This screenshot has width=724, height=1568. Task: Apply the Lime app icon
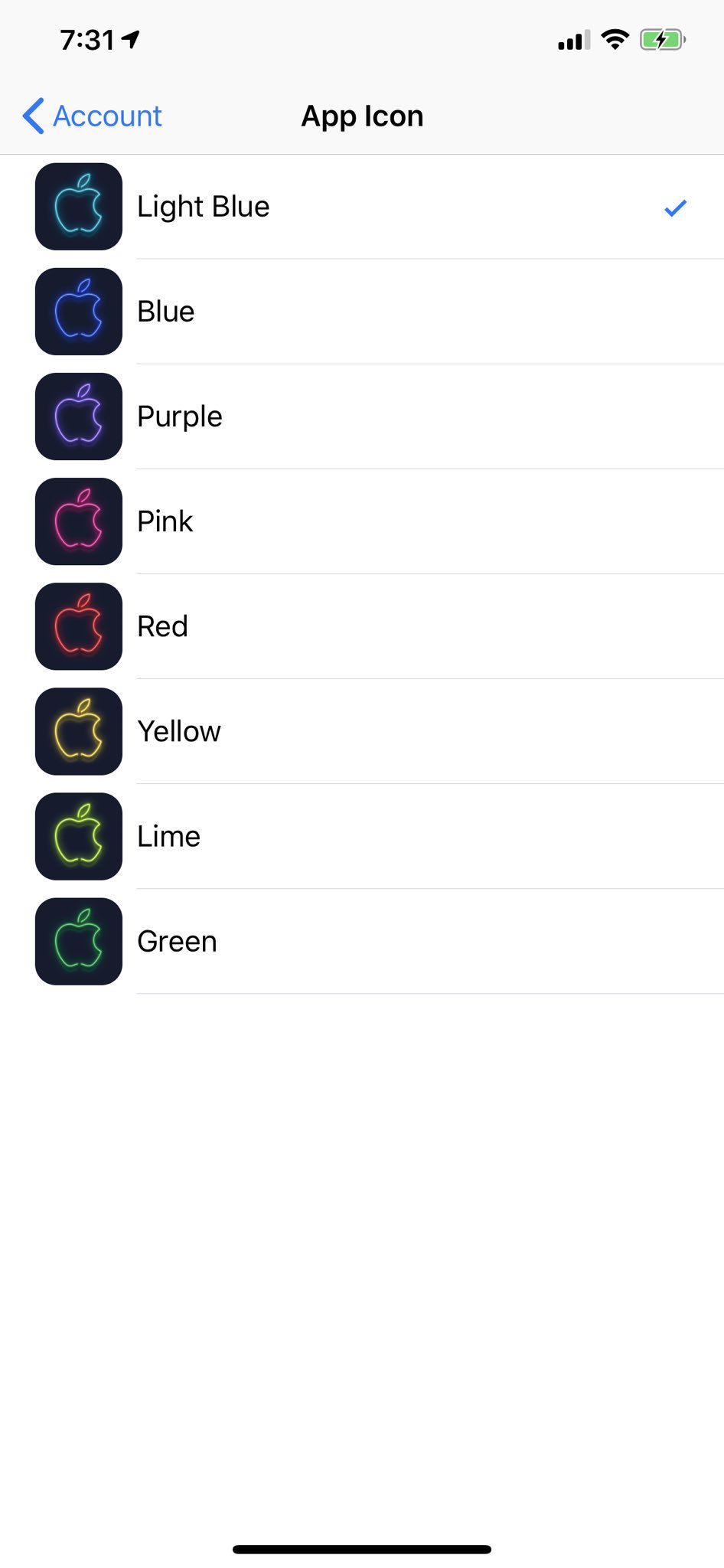tap(362, 836)
